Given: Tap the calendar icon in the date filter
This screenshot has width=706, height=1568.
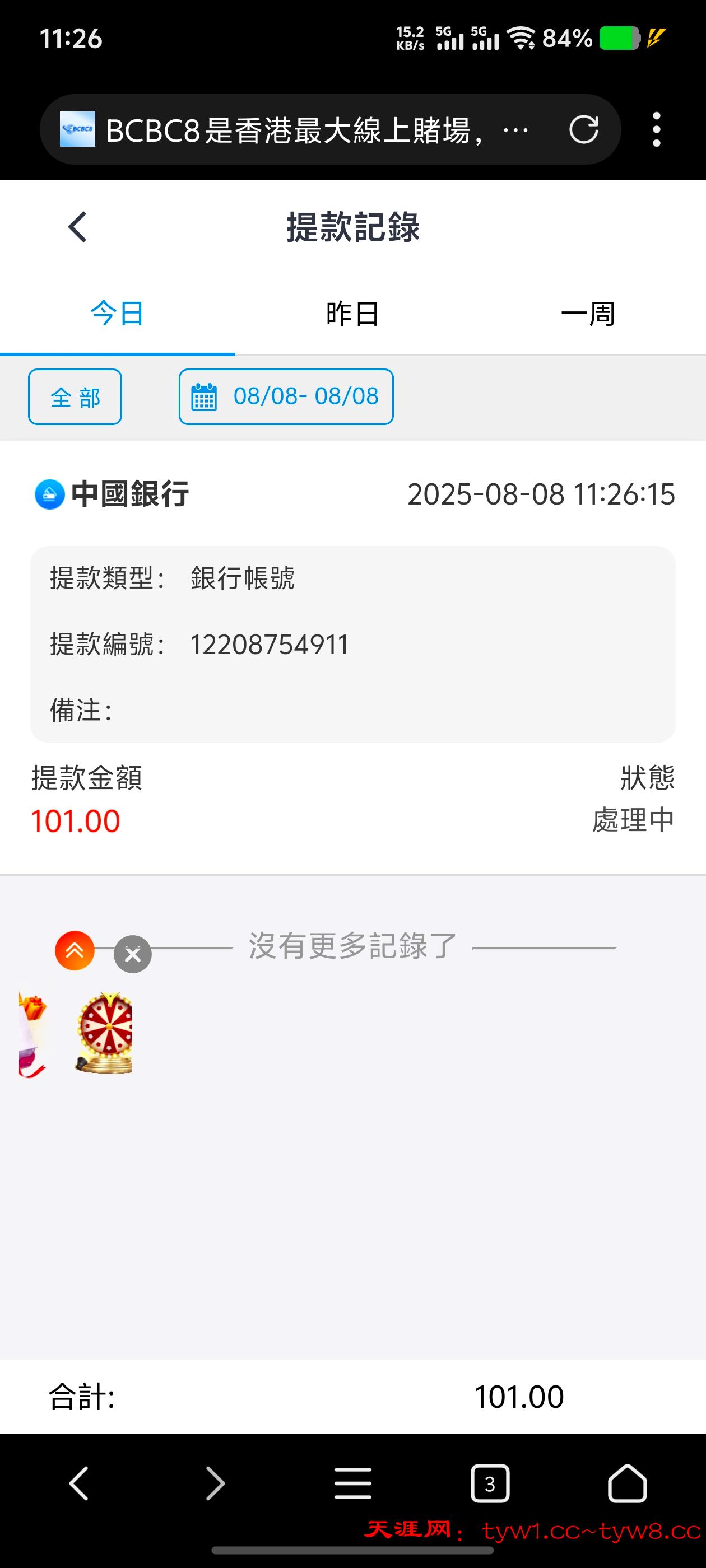Looking at the screenshot, I should click(x=203, y=396).
